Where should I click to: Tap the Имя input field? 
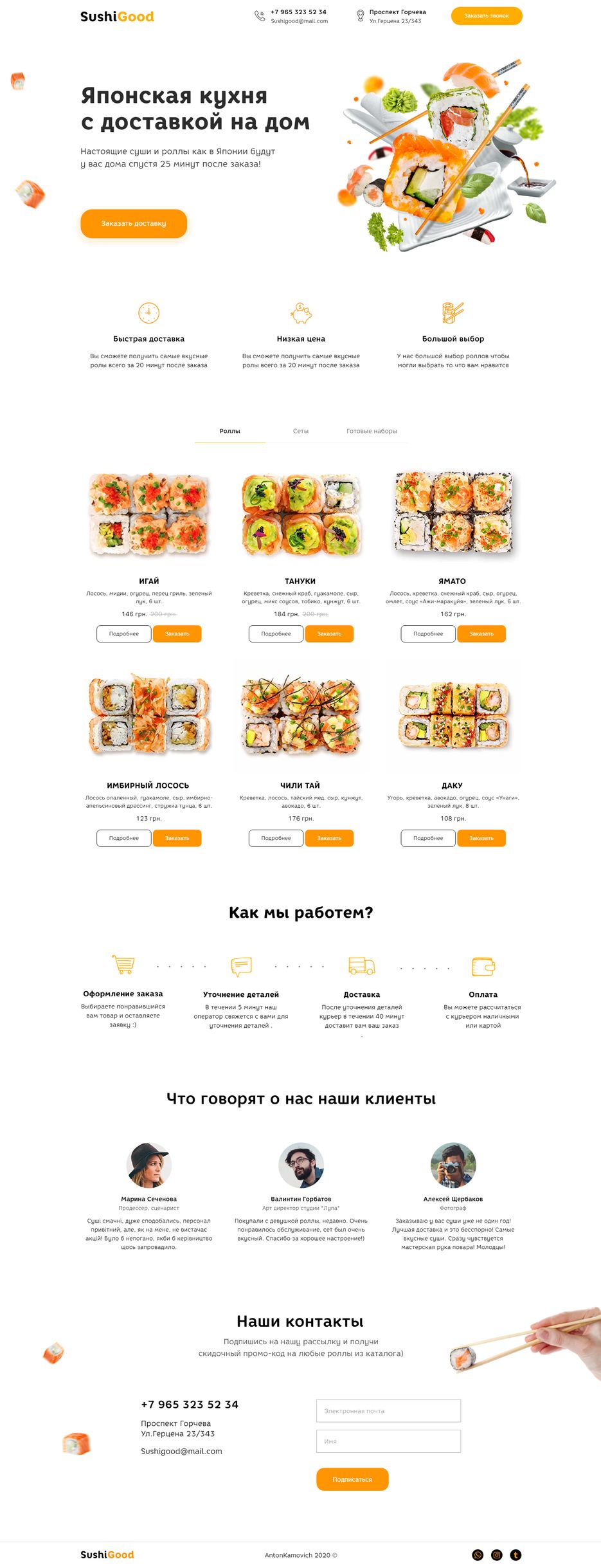pos(388,1441)
